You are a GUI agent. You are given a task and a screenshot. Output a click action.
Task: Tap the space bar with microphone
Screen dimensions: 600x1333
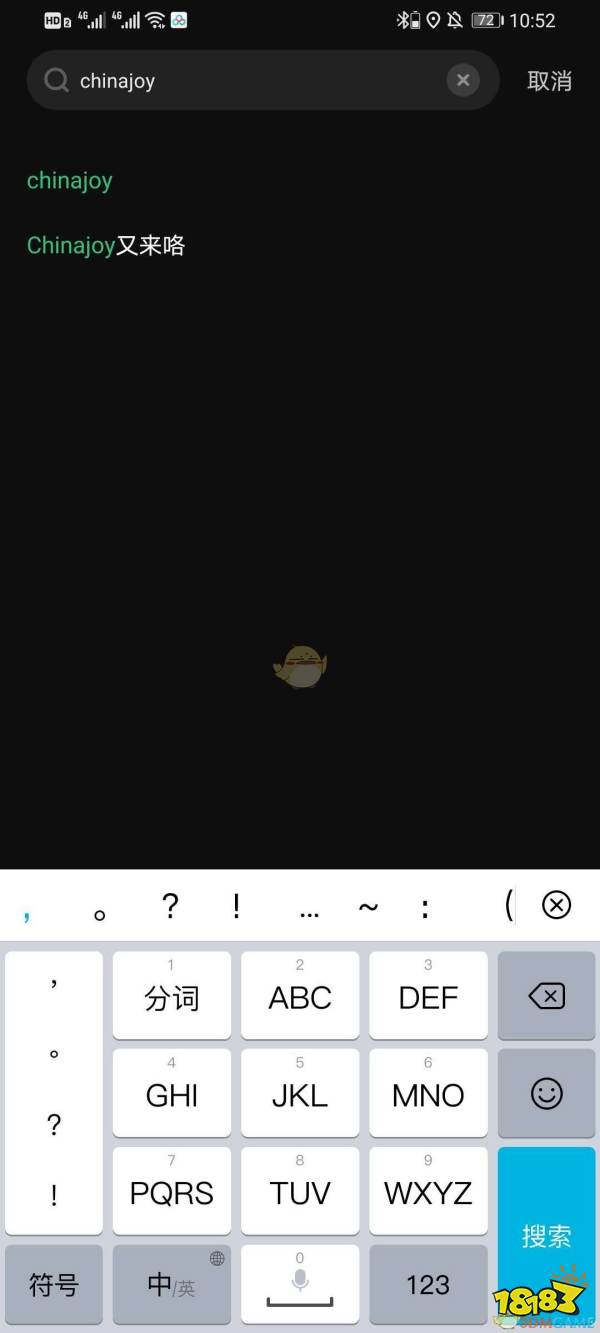pyautogui.click(x=300, y=1284)
